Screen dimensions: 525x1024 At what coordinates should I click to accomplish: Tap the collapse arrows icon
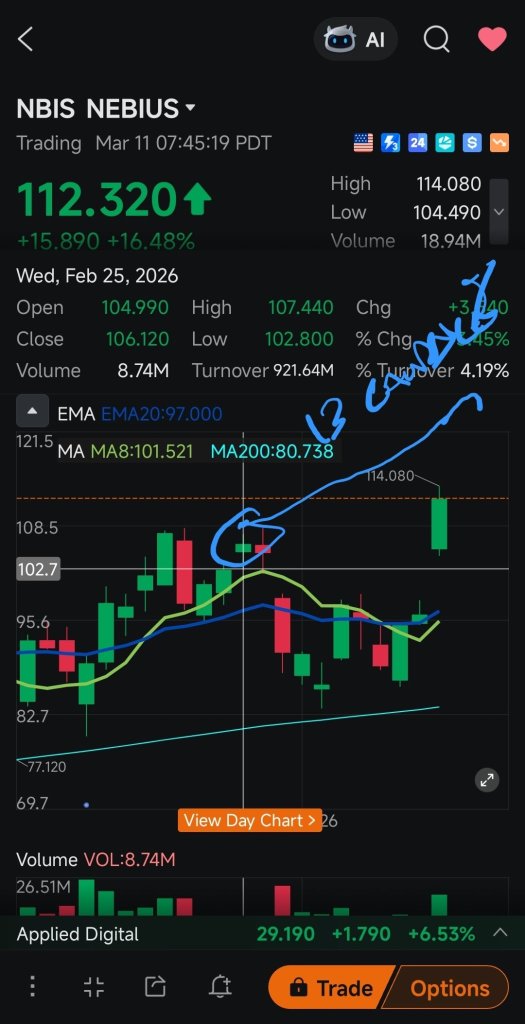click(x=93, y=987)
